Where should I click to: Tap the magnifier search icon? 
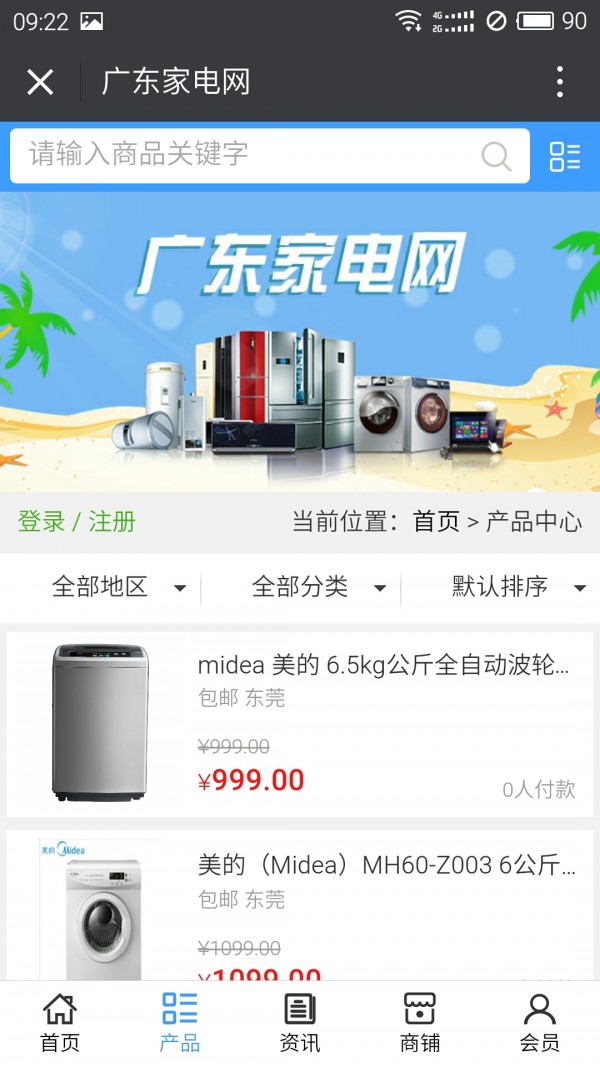click(496, 156)
